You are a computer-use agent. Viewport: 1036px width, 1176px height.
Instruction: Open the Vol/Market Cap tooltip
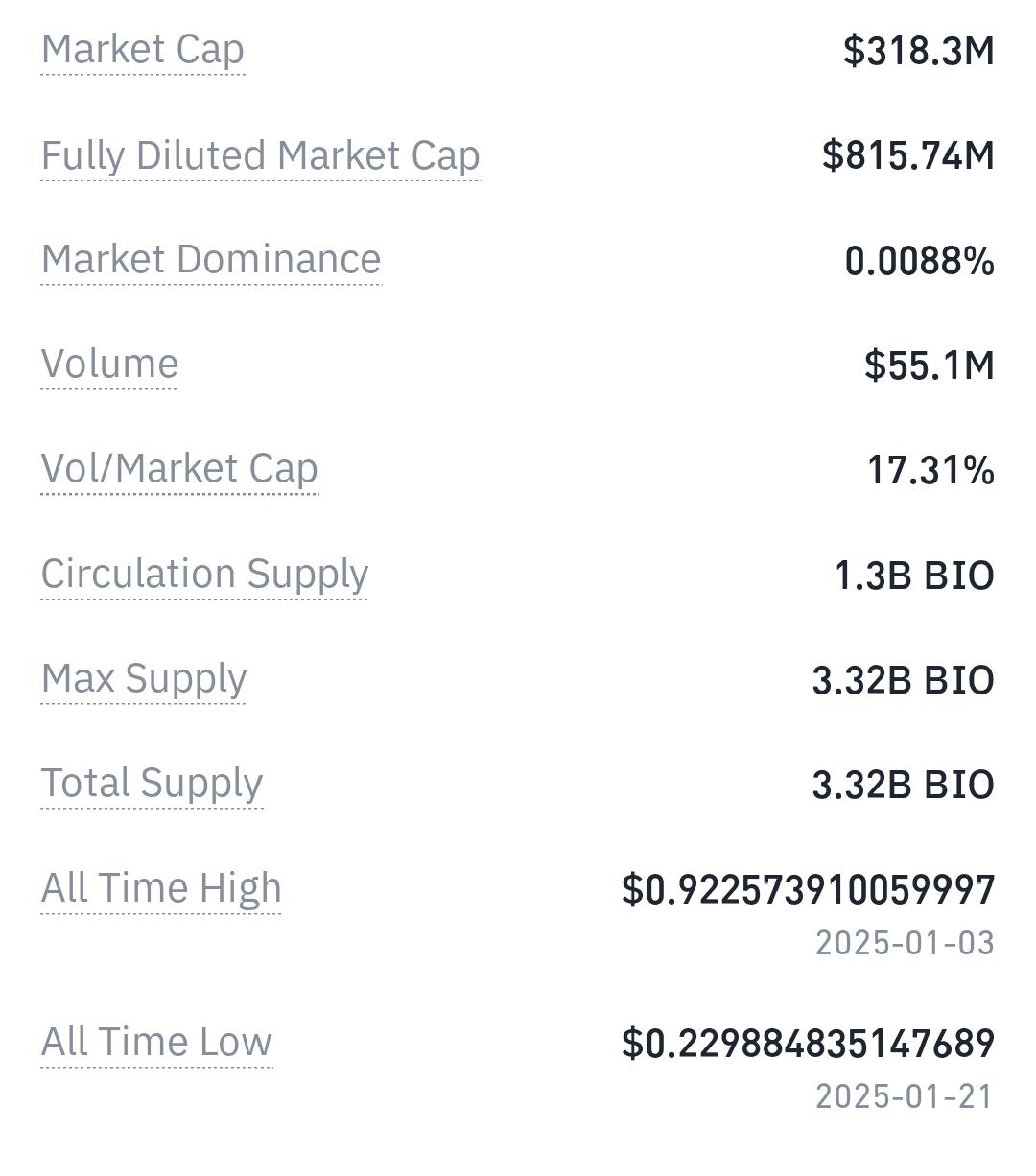[x=179, y=469]
